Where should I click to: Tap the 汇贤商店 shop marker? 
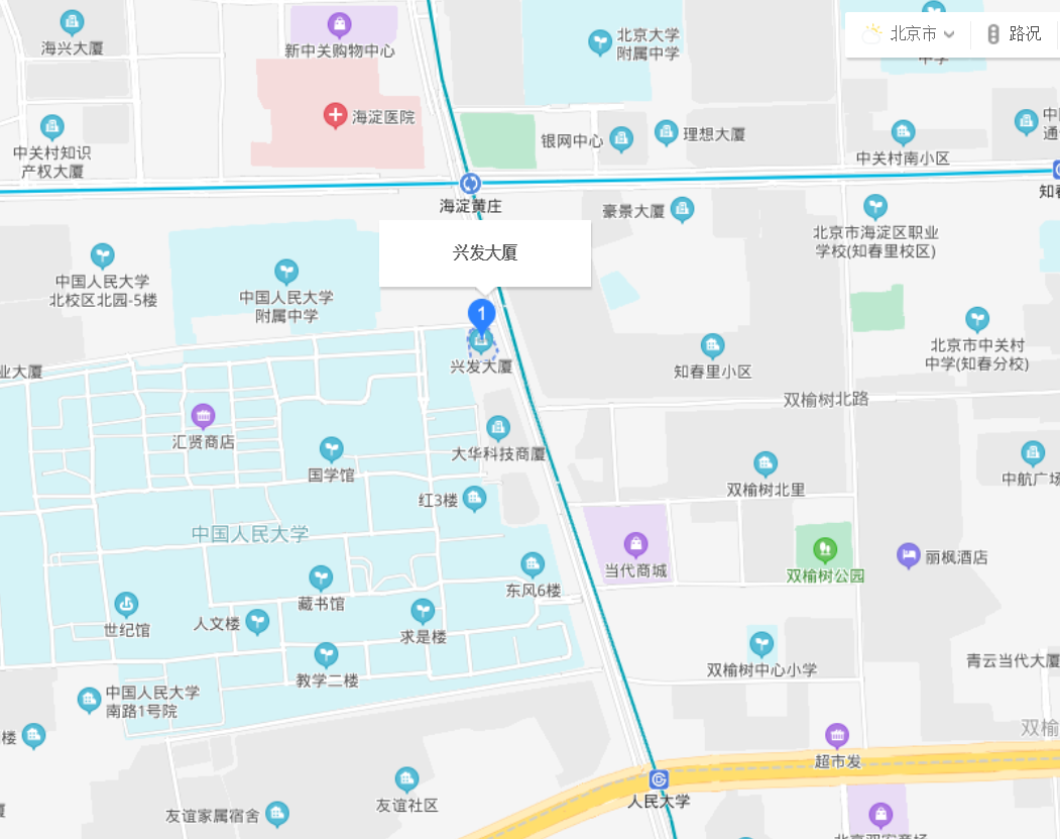point(203,415)
